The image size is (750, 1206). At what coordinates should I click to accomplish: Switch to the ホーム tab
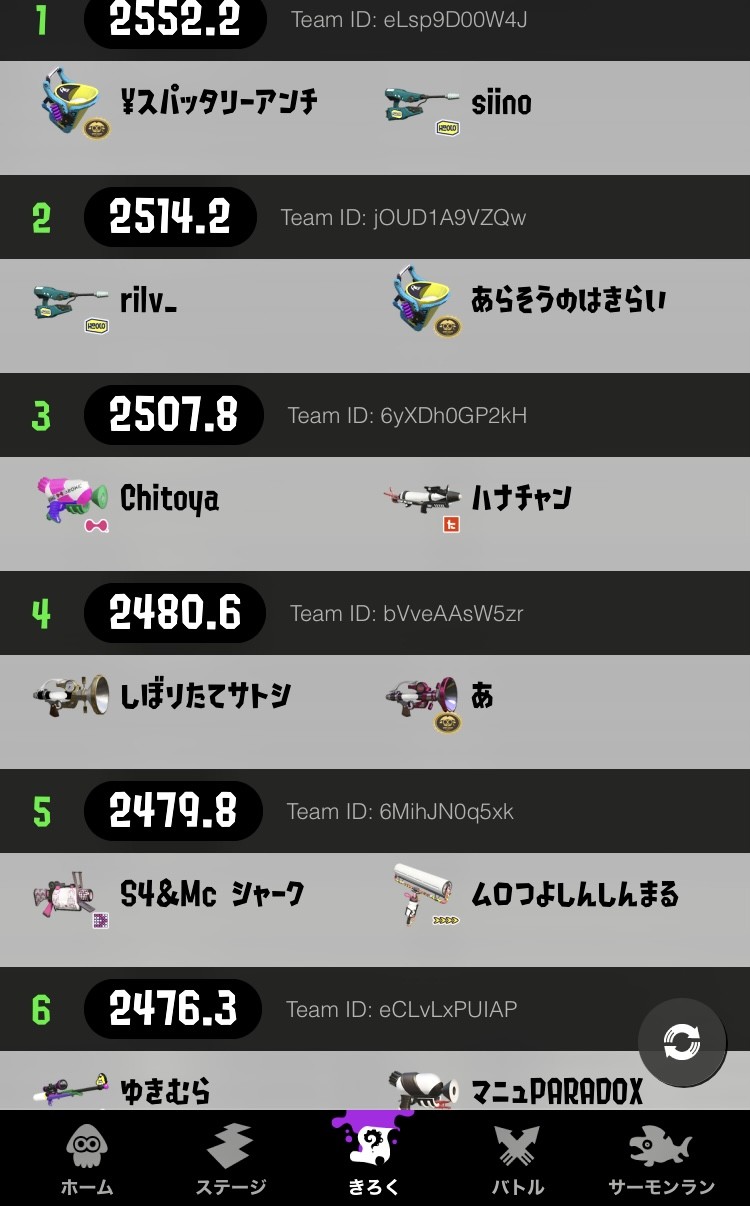click(87, 1160)
